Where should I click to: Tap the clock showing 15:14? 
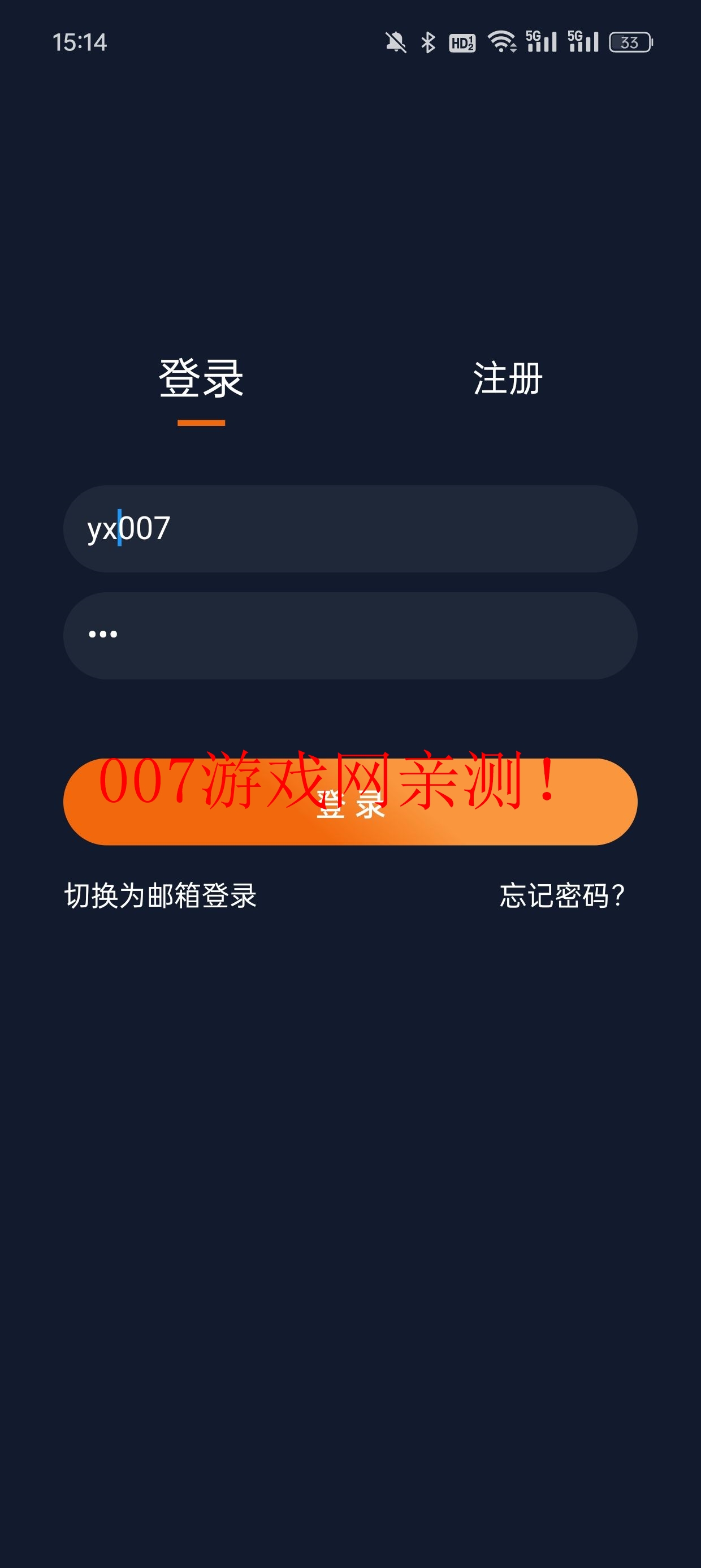(79, 42)
